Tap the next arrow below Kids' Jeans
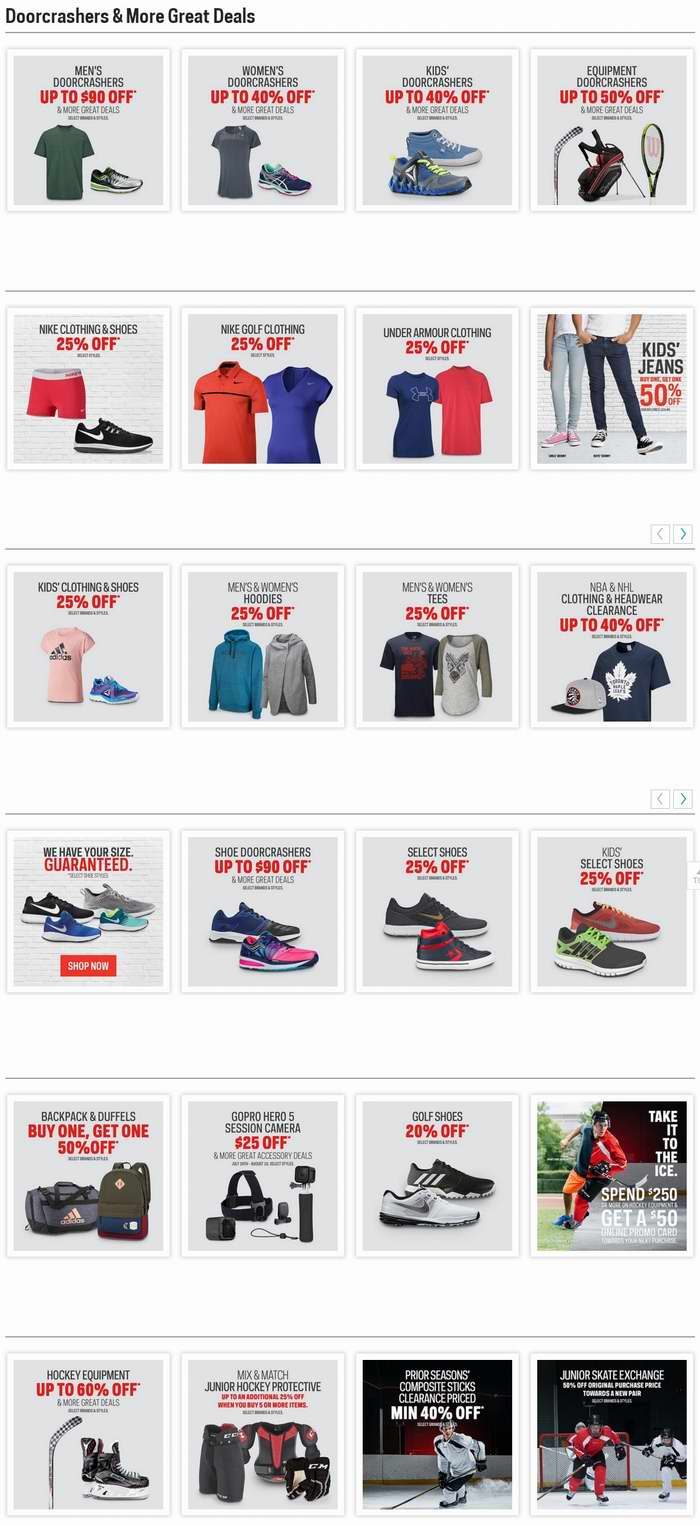The height and width of the screenshot is (1525, 700). point(682,534)
